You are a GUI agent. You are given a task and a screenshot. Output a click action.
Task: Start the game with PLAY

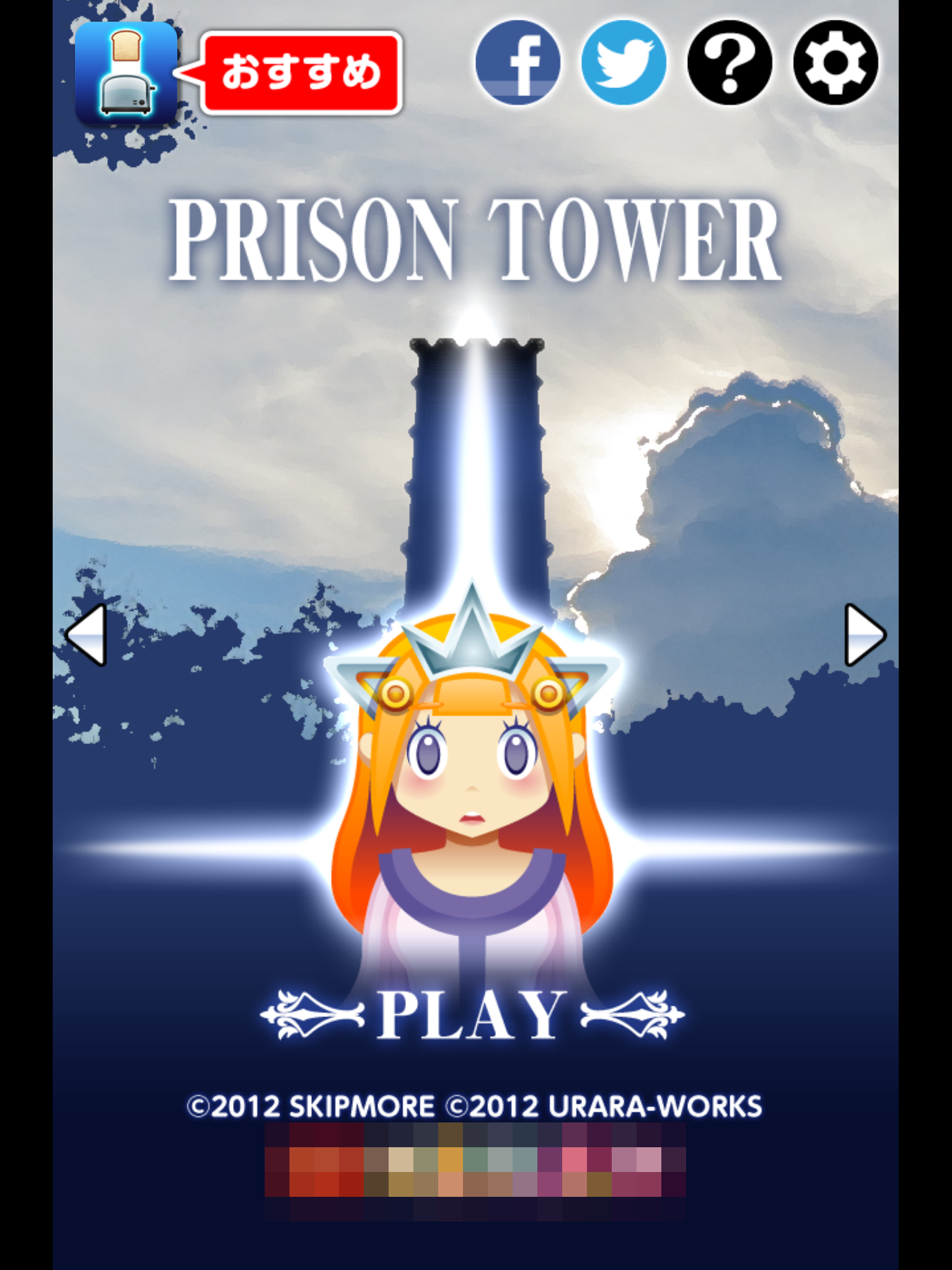472,1015
